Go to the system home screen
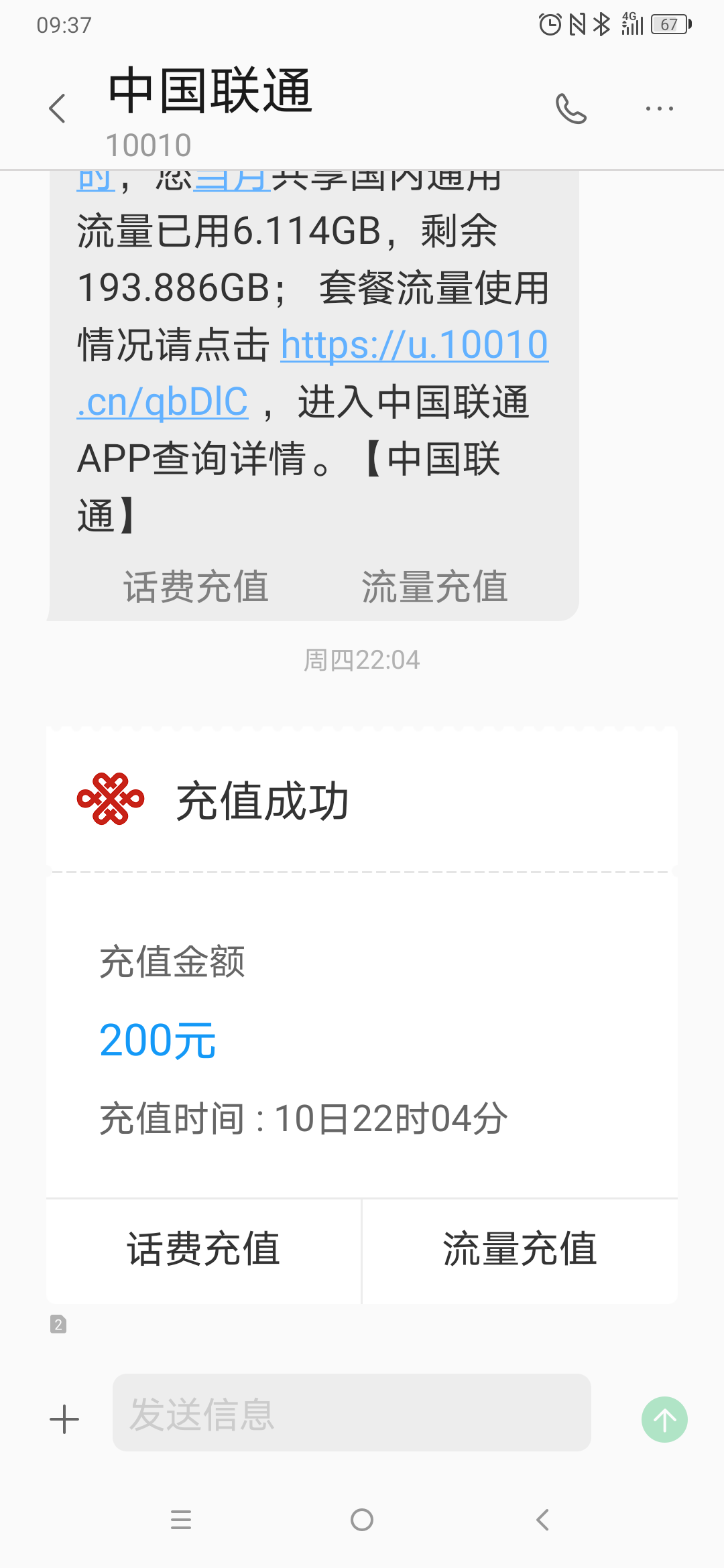This screenshot has width=724, height=1568. [x=362, y=1520]
